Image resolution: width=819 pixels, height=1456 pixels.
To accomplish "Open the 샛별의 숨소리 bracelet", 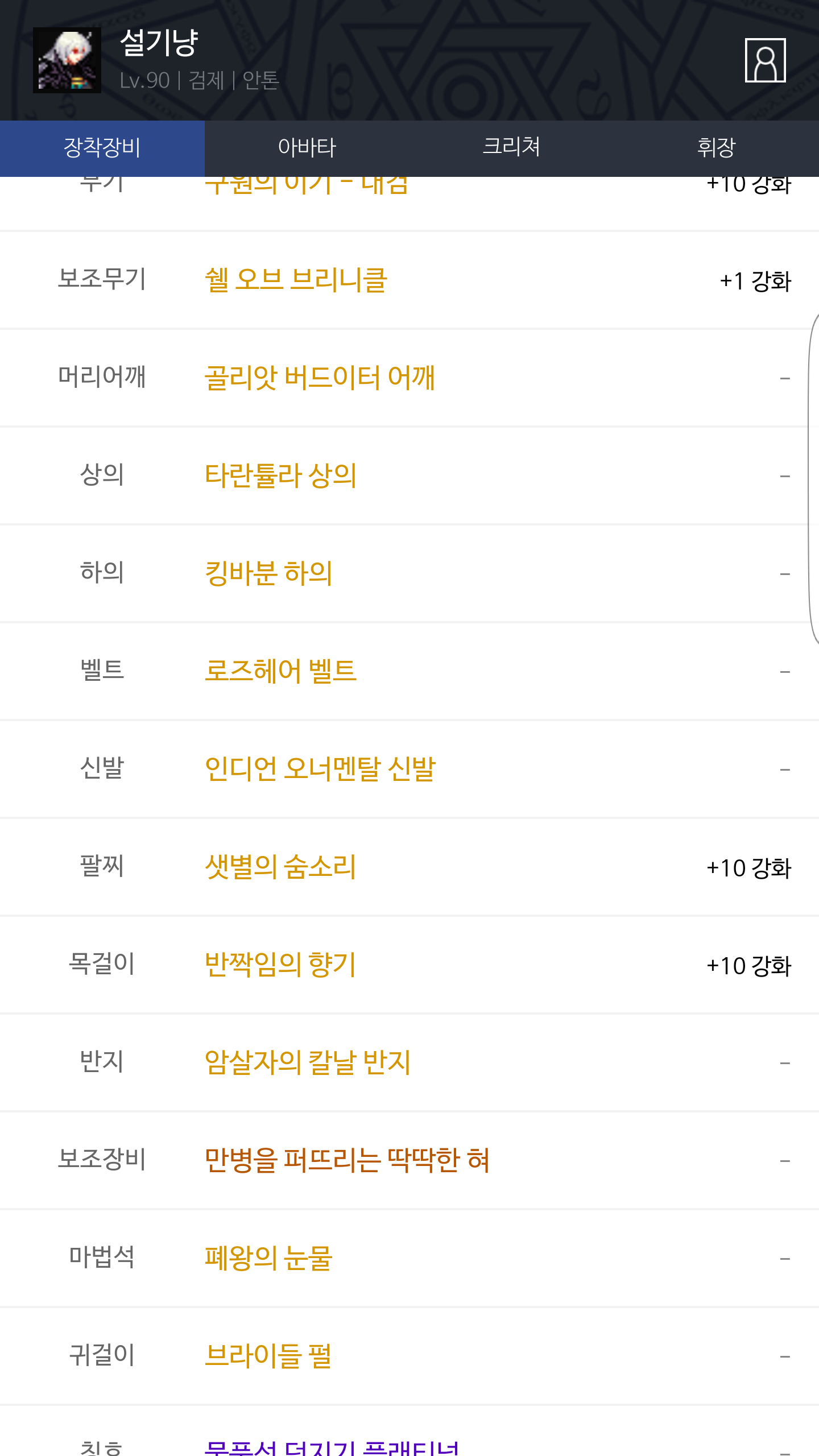I will click(280, 867).
